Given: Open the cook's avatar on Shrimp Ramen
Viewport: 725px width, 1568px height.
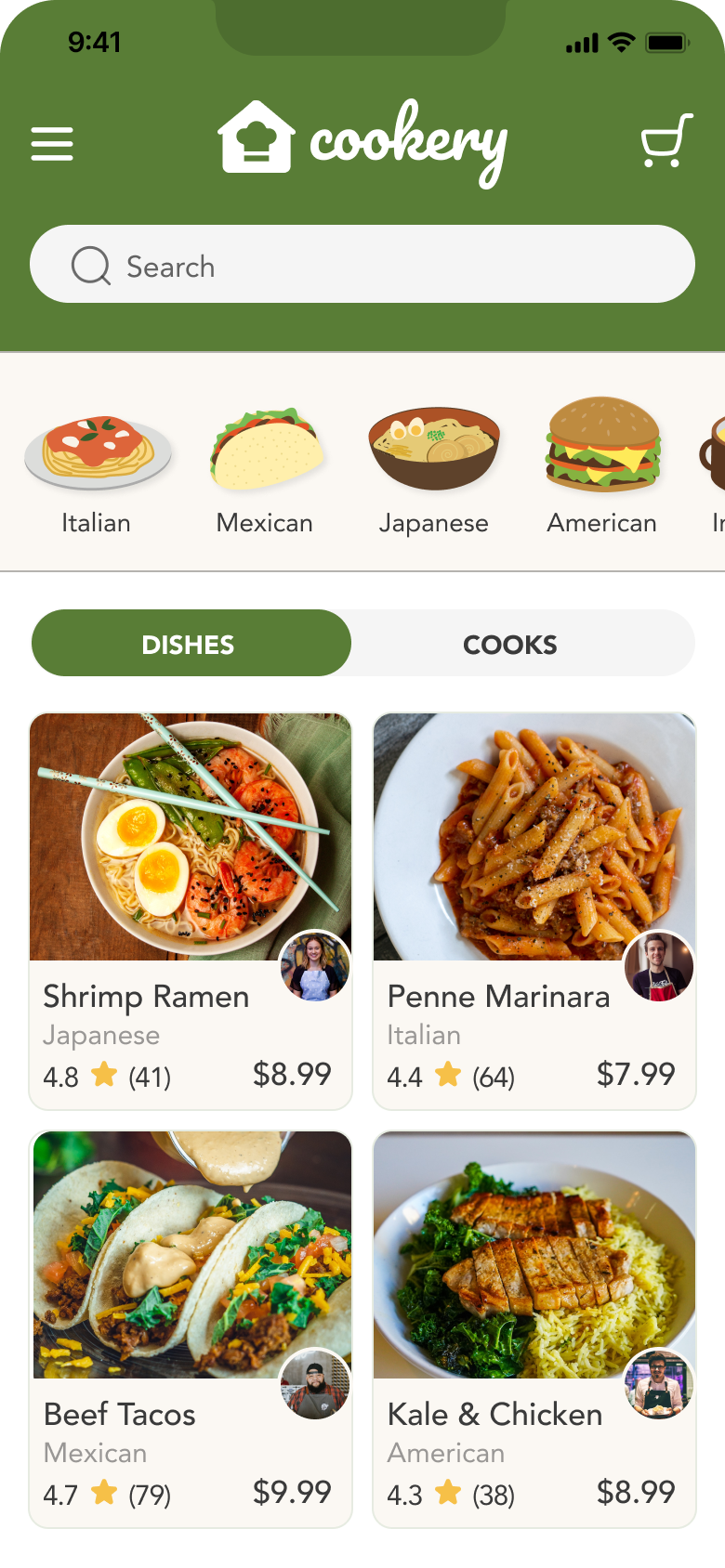Looking at the screenshot, I should coord(315,966).
